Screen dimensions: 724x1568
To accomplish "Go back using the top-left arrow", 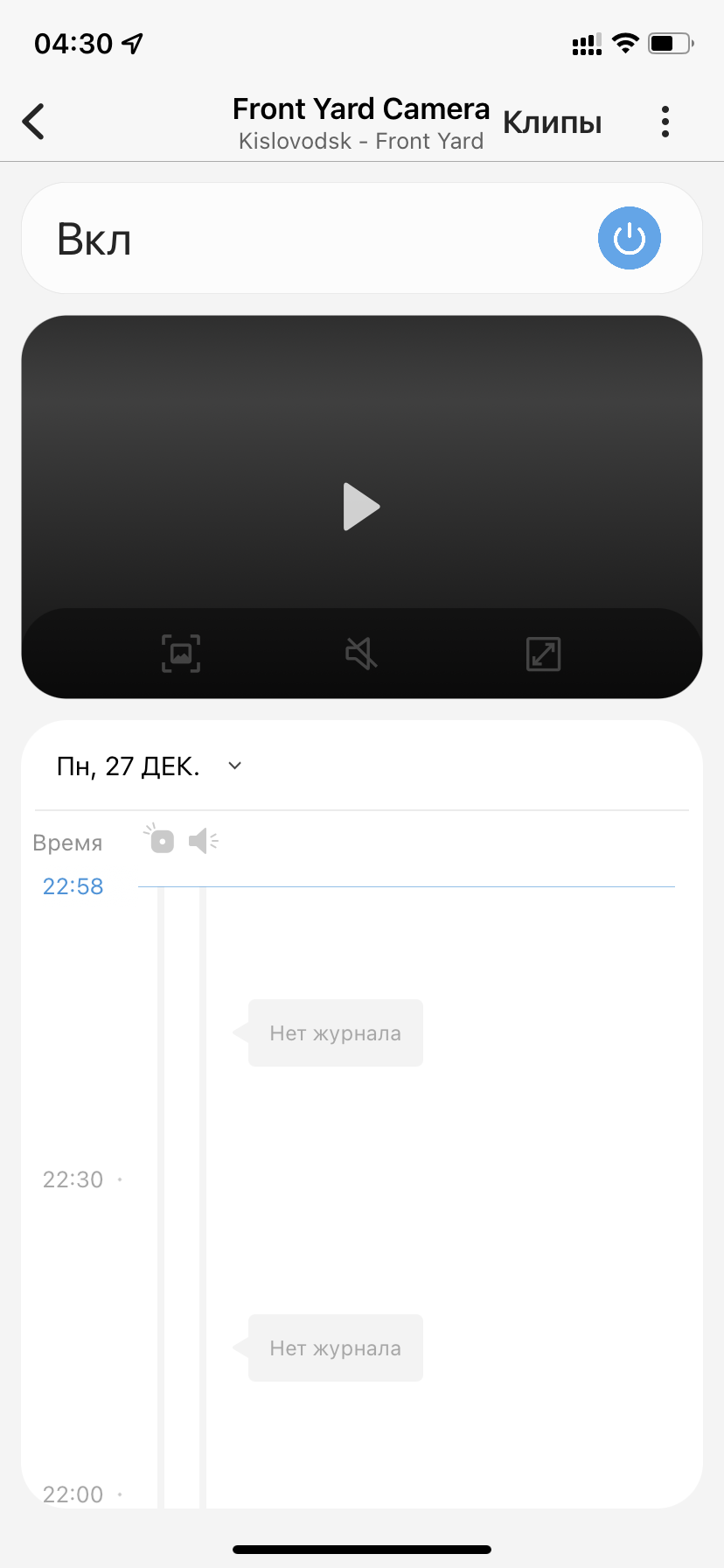I will pyautogui.click(x=33, y=122).
